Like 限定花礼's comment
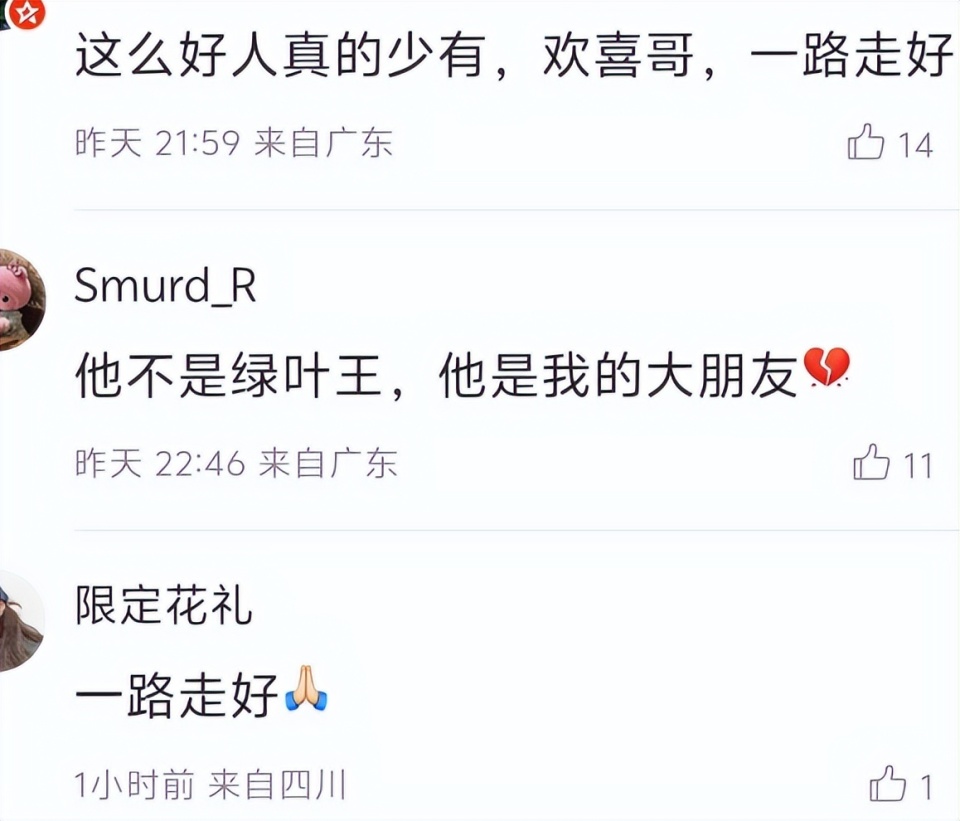Screen dimensions: 960x821 887,783
